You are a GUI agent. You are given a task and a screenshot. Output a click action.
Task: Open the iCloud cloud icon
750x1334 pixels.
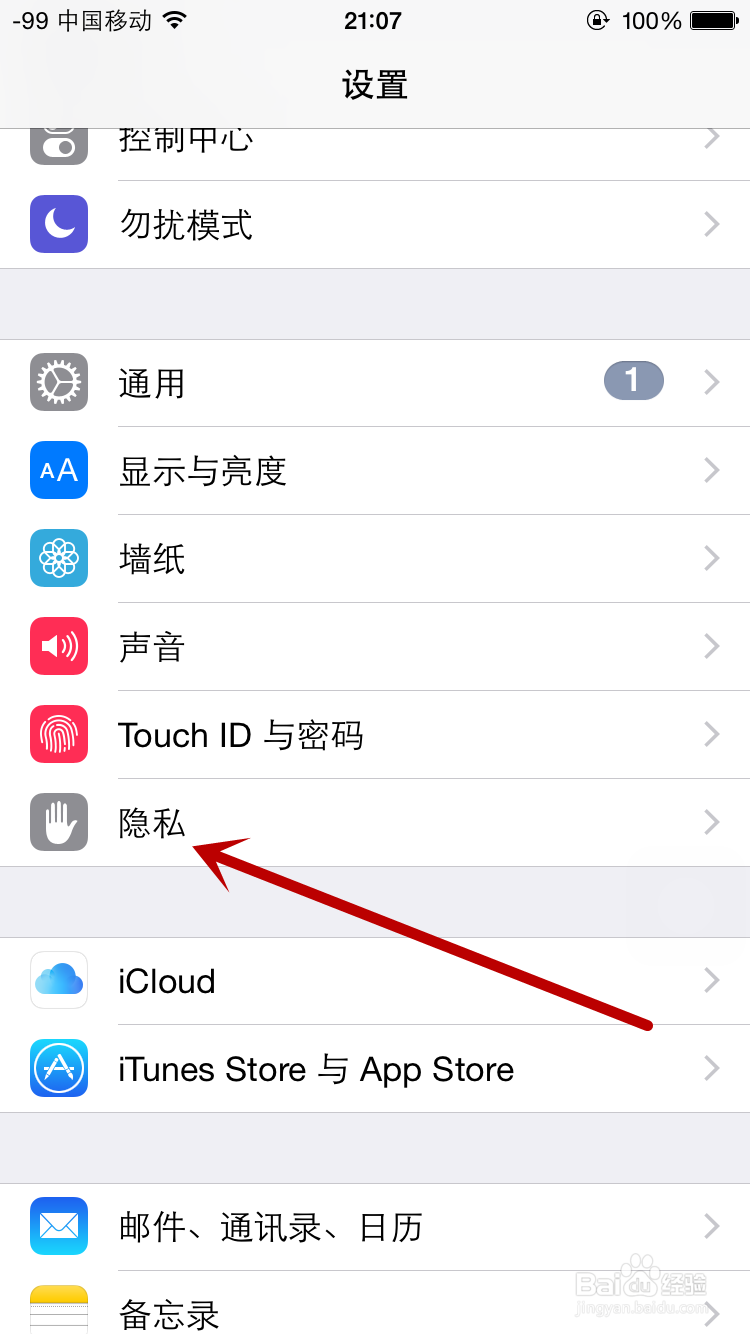tap(58, 981)
